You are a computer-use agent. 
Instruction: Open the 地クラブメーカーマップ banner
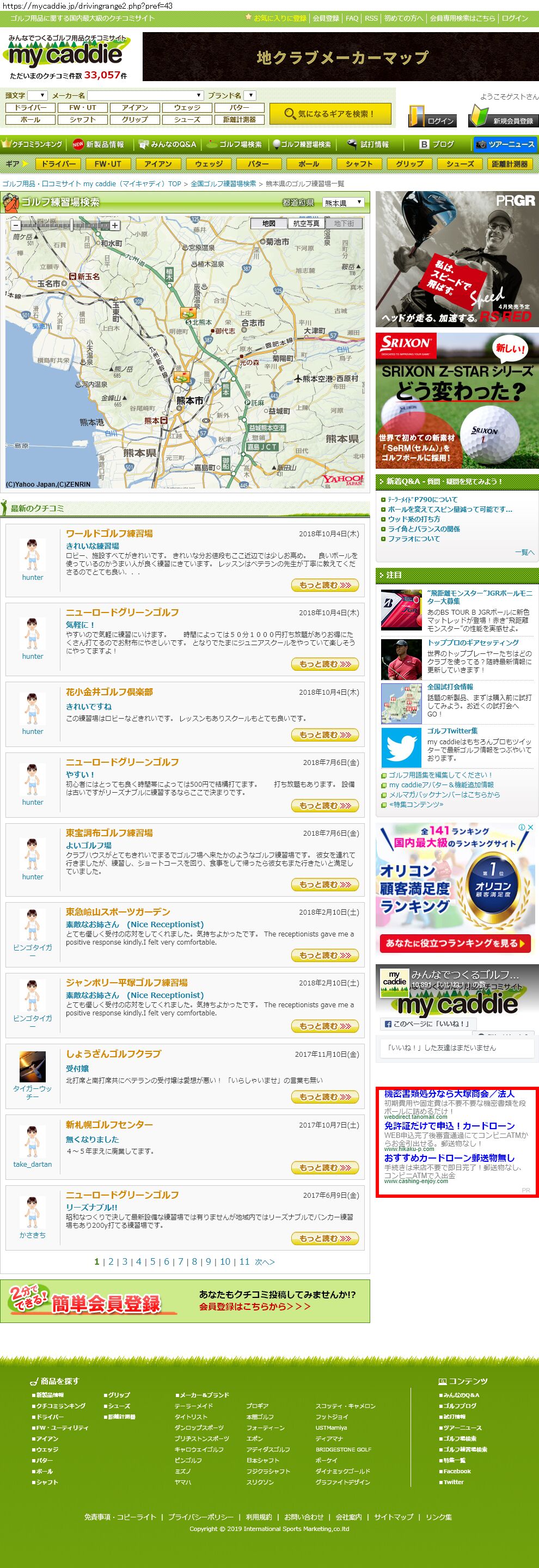point(341,57)
